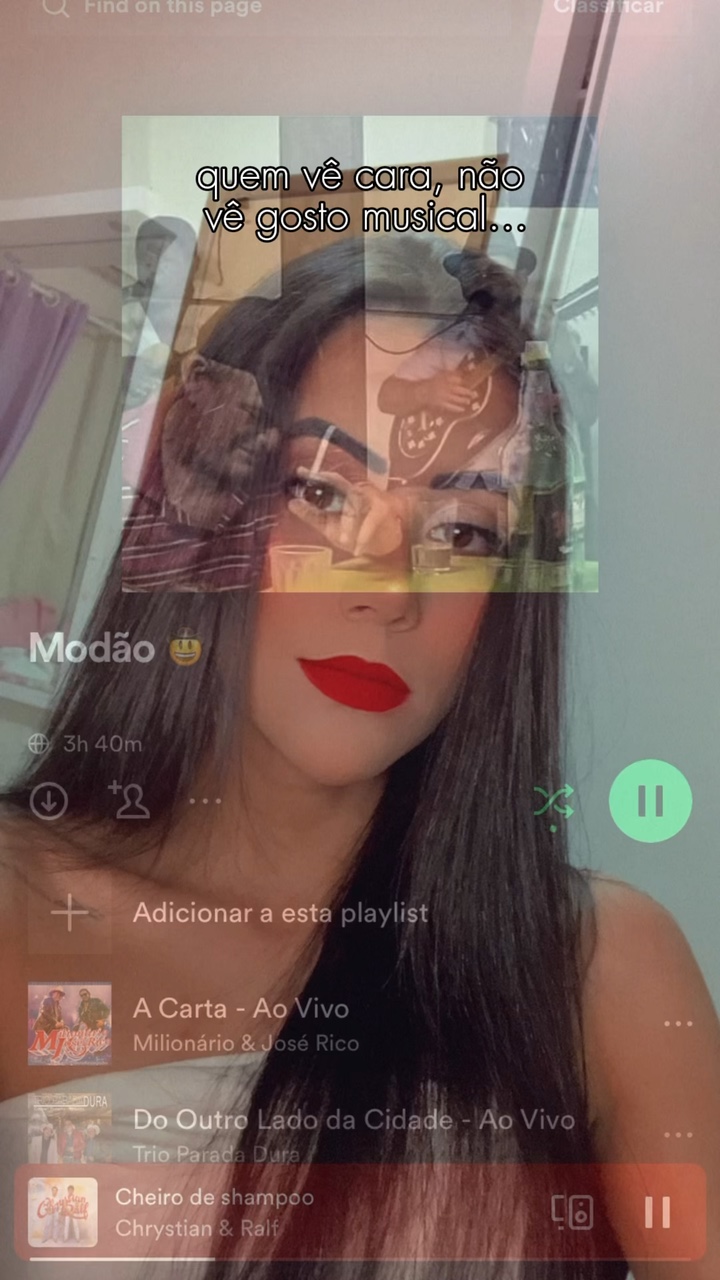Enable shuffle playback mode

pos(554,799)
